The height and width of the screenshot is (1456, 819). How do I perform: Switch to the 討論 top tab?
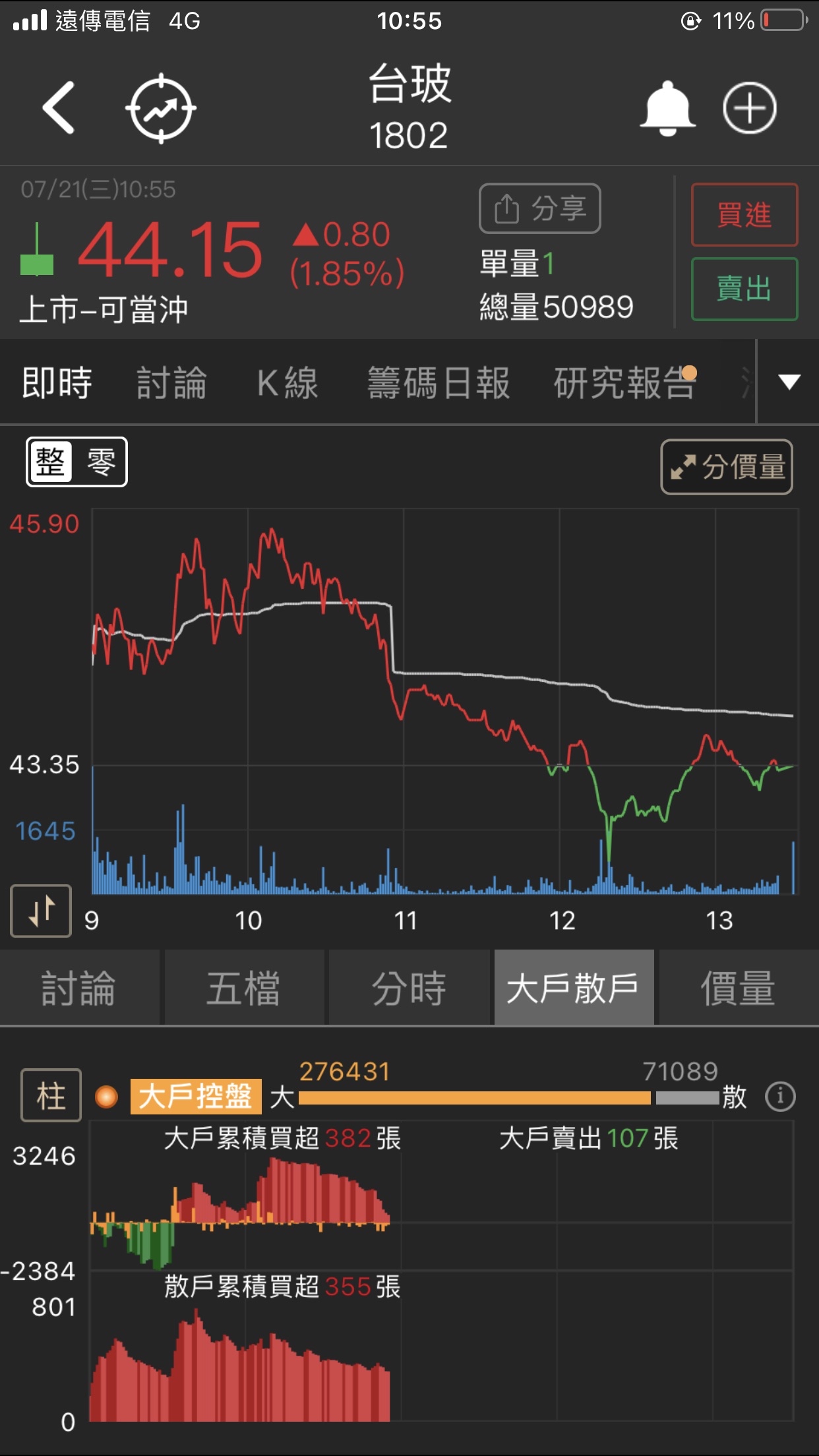171,383
